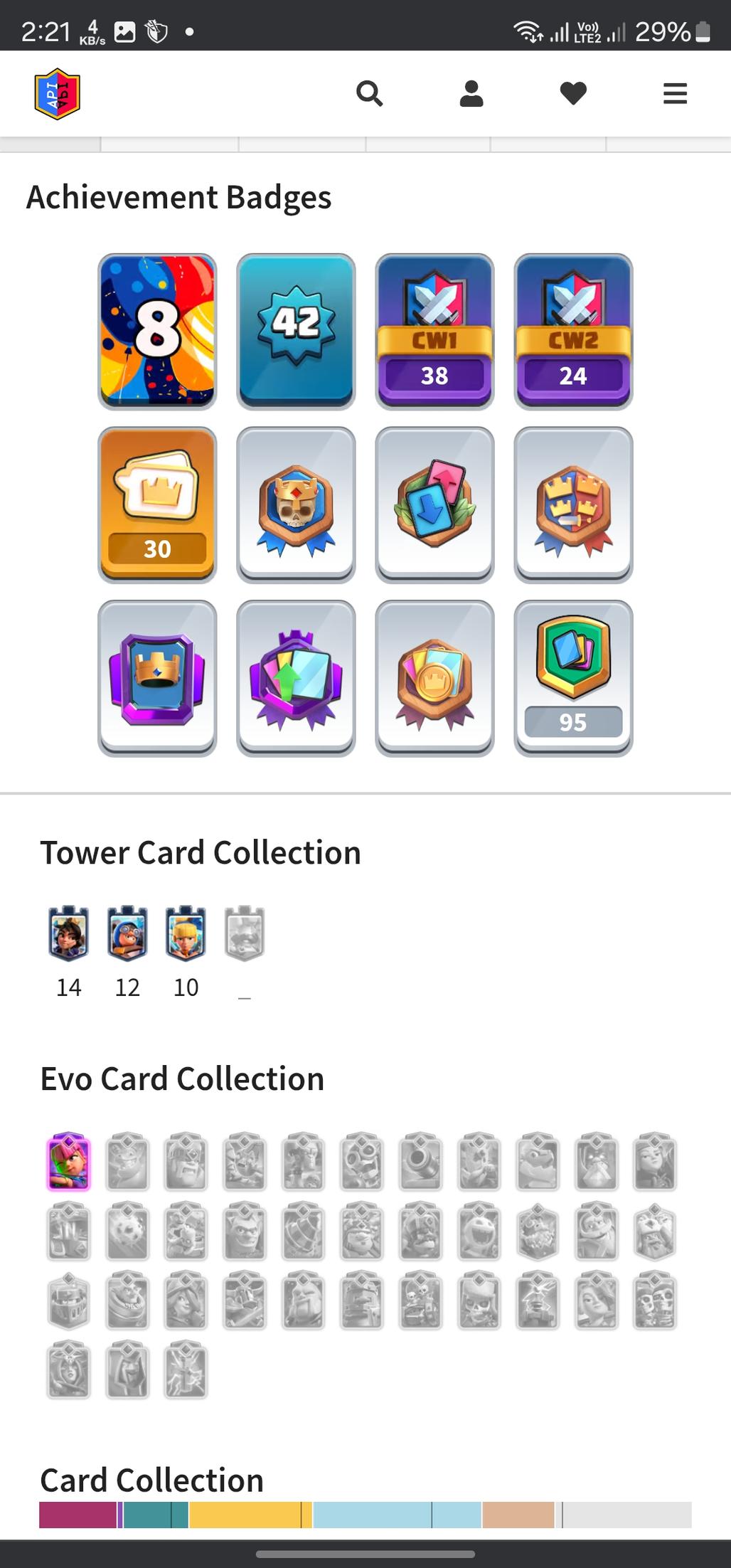This screenshot has width=731, height=1568.
Task: Select the 8 years anniversary badge
Action: click(157, 331)
